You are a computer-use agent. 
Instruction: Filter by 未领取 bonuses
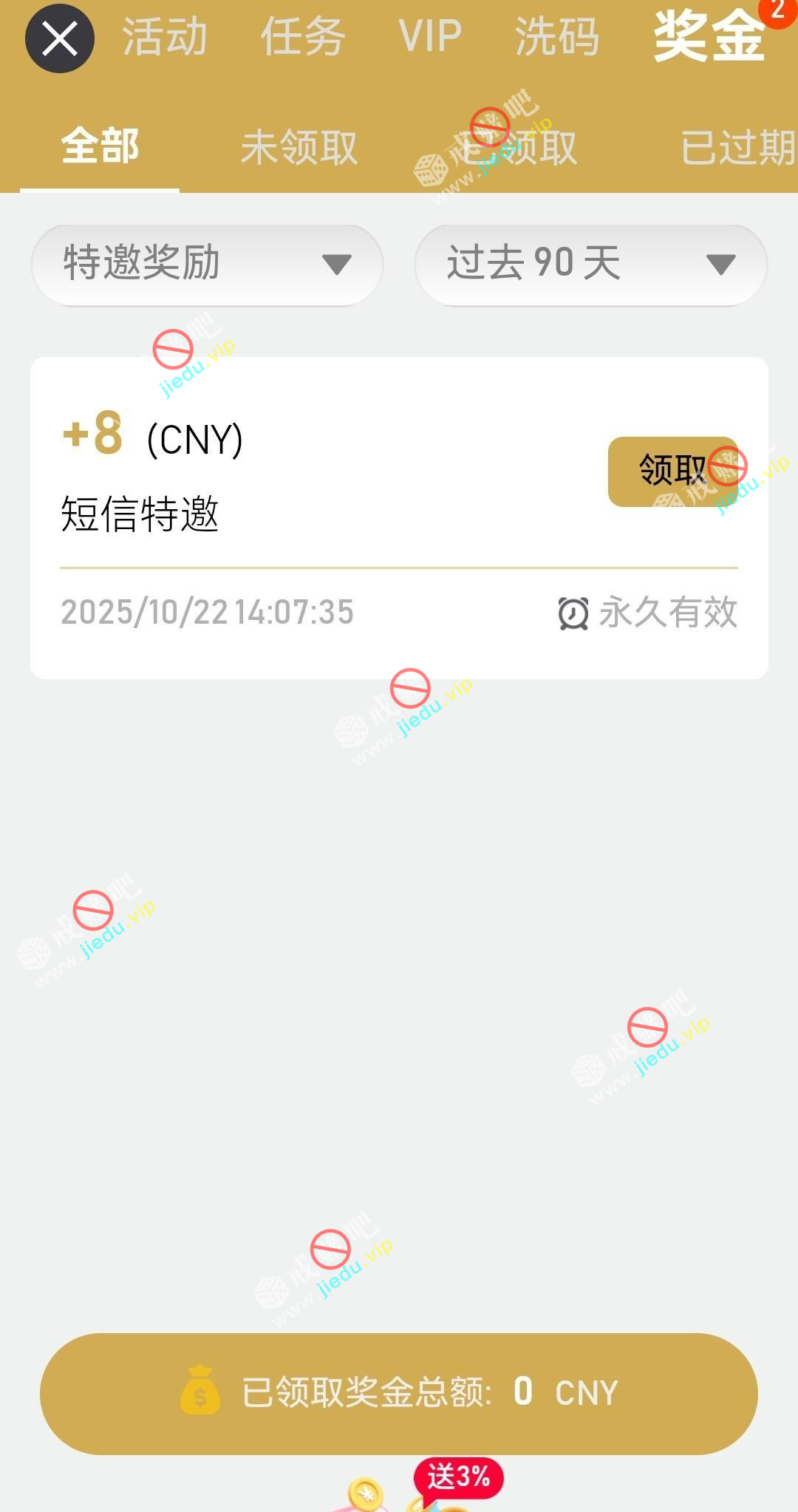299,148
